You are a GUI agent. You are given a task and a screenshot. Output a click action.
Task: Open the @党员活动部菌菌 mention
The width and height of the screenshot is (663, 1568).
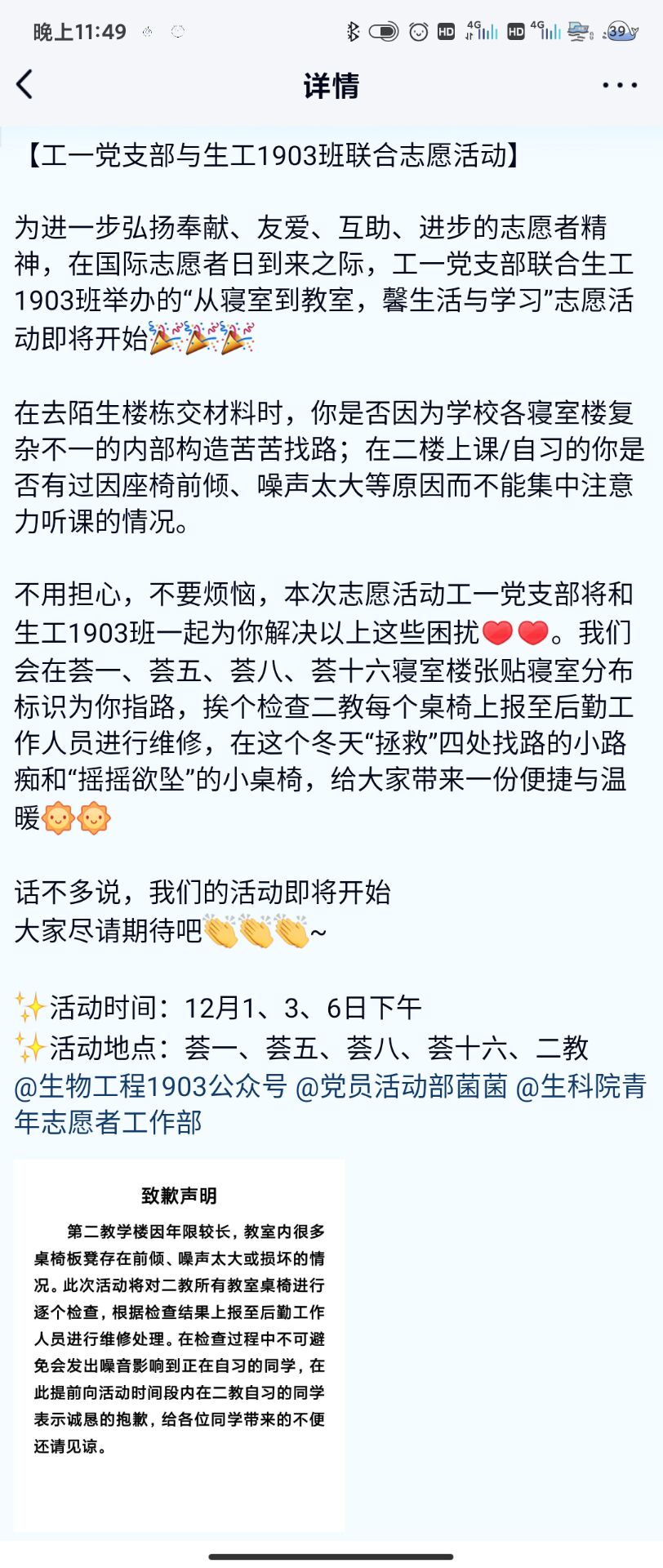pos(401,1085)
